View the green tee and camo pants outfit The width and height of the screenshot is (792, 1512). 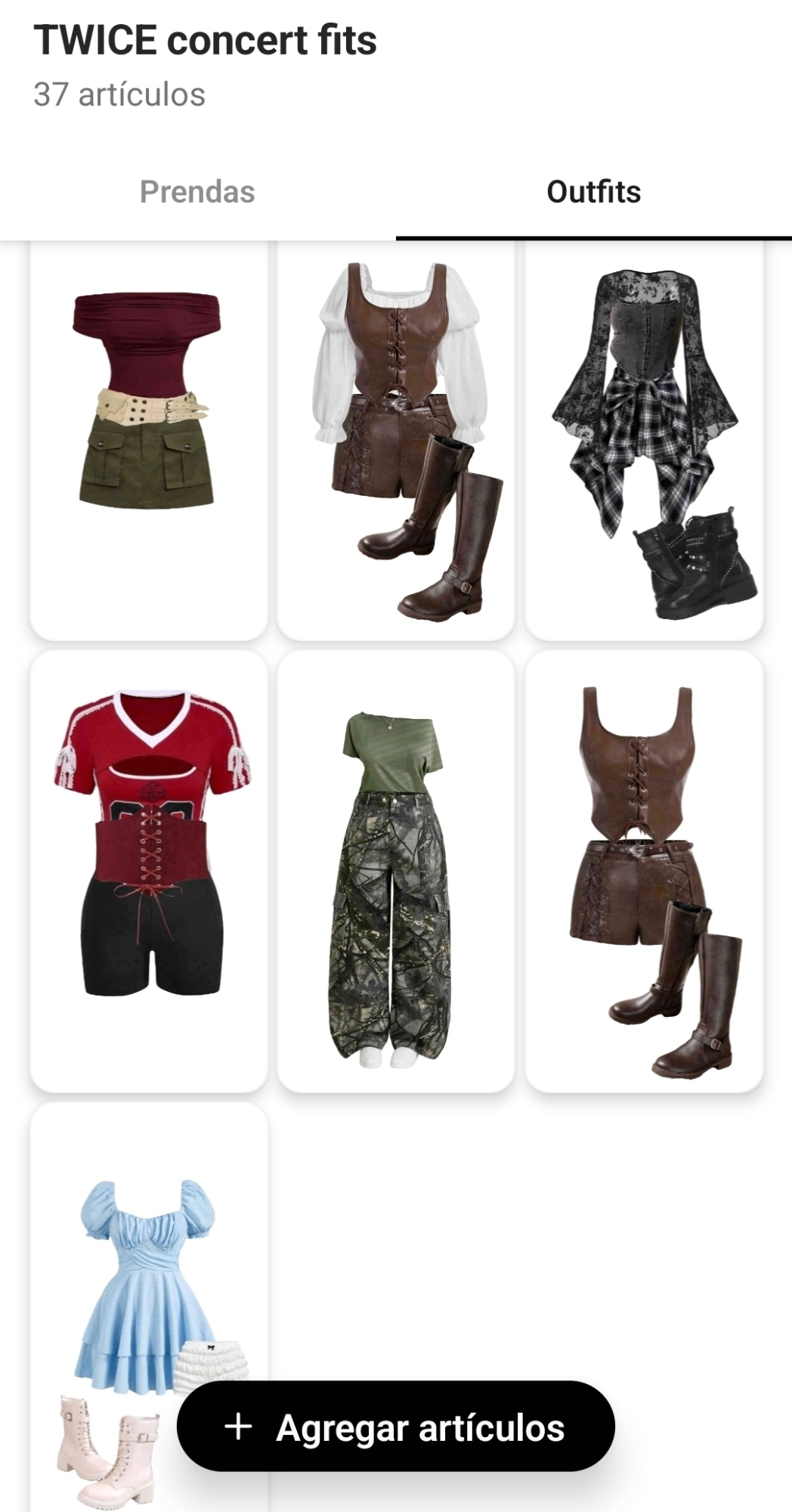pyautogui.click(x=396, y=869)
